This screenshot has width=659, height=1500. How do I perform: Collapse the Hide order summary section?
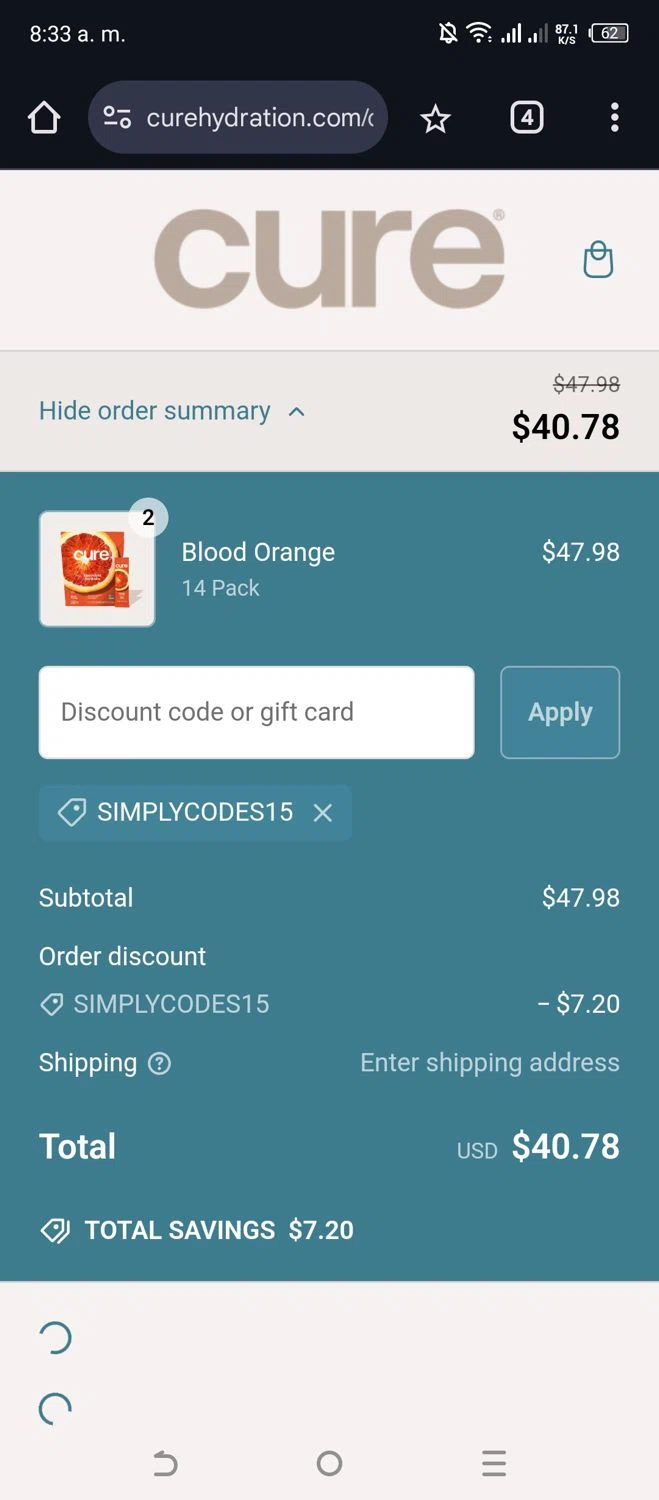pyautogui.click(x=172, y=411)
